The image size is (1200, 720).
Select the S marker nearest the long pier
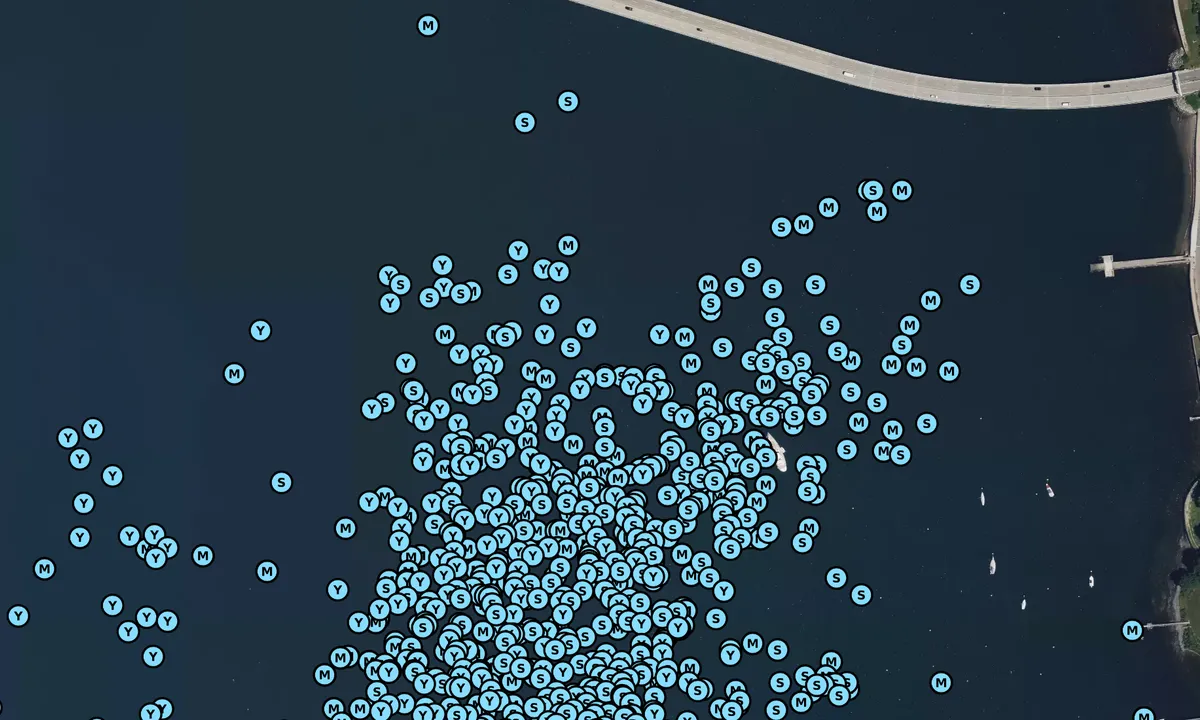pos(969,285)
